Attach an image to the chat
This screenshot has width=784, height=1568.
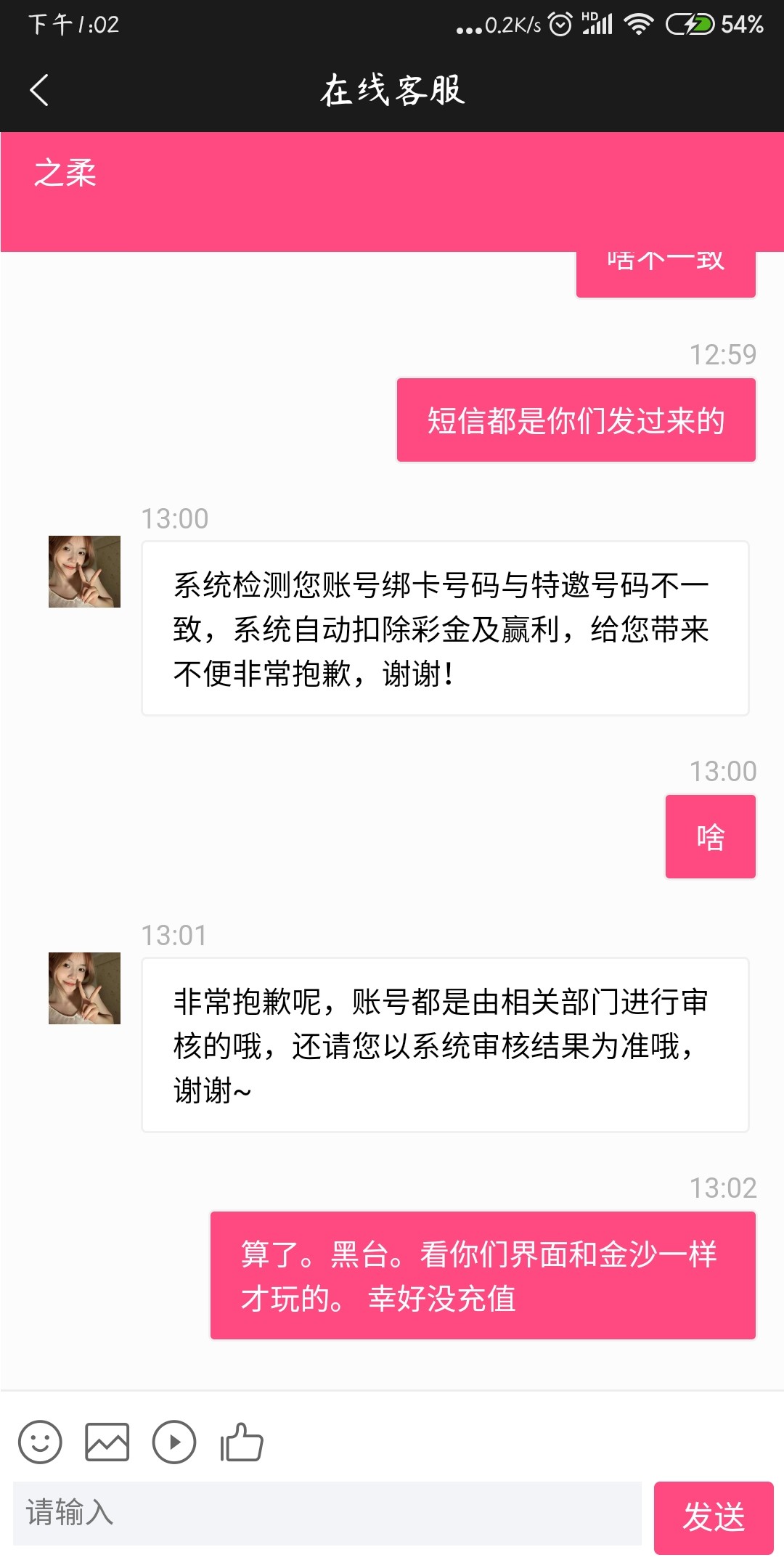tap(107, 1442)
